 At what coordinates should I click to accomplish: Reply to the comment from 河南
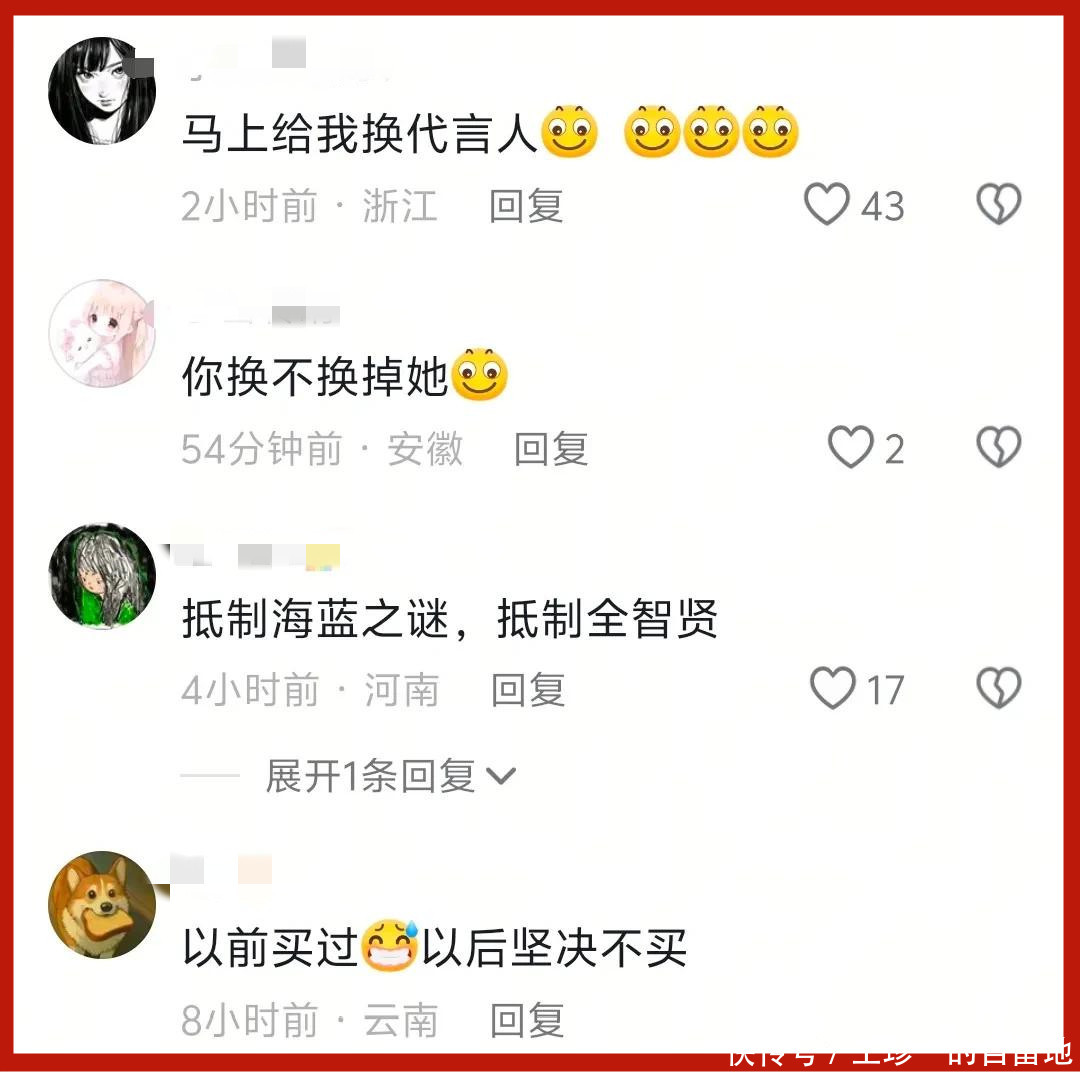click(528, 690)
